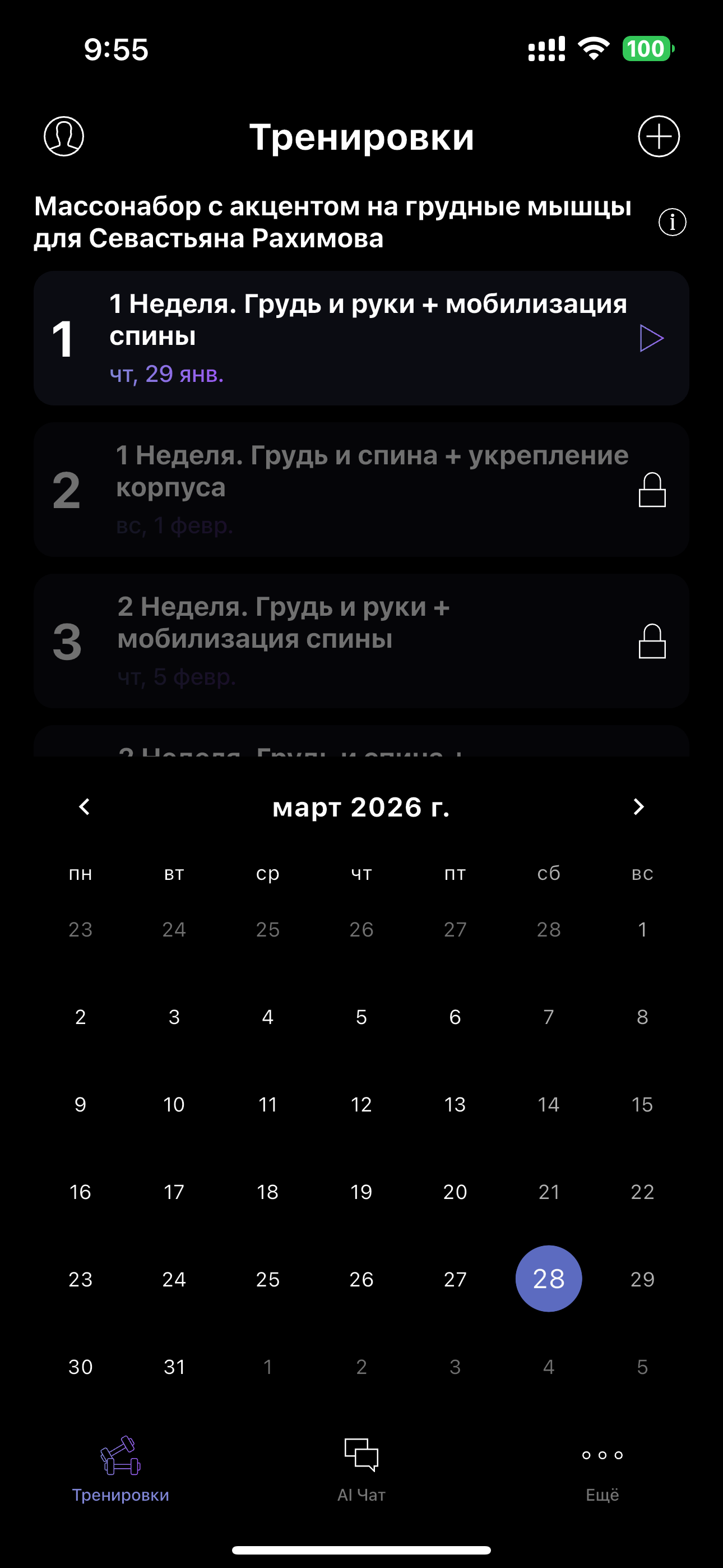Viewport: 723px width, 1568px height.
Task: Select March 12 in the calendar
Action: [361, 1104]
